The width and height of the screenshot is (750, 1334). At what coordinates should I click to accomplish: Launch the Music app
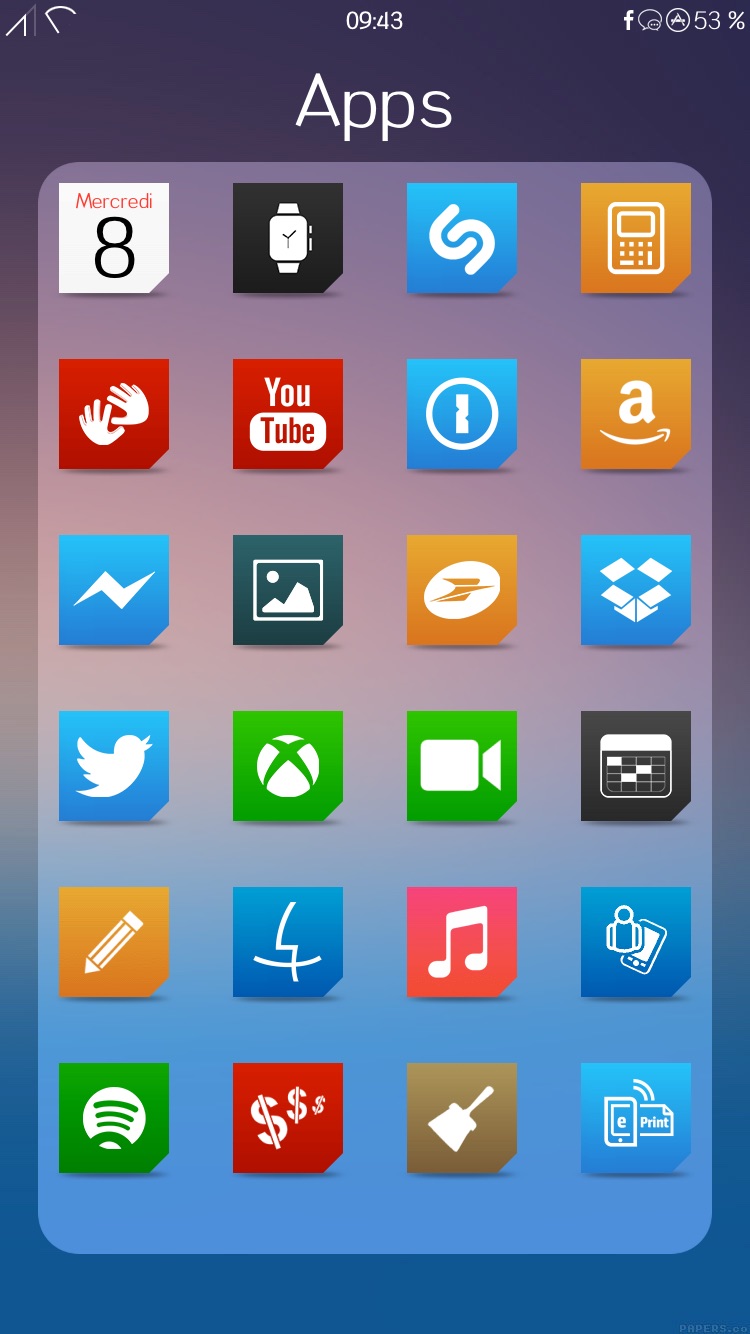pyautogui.click(x=462, y=942)
